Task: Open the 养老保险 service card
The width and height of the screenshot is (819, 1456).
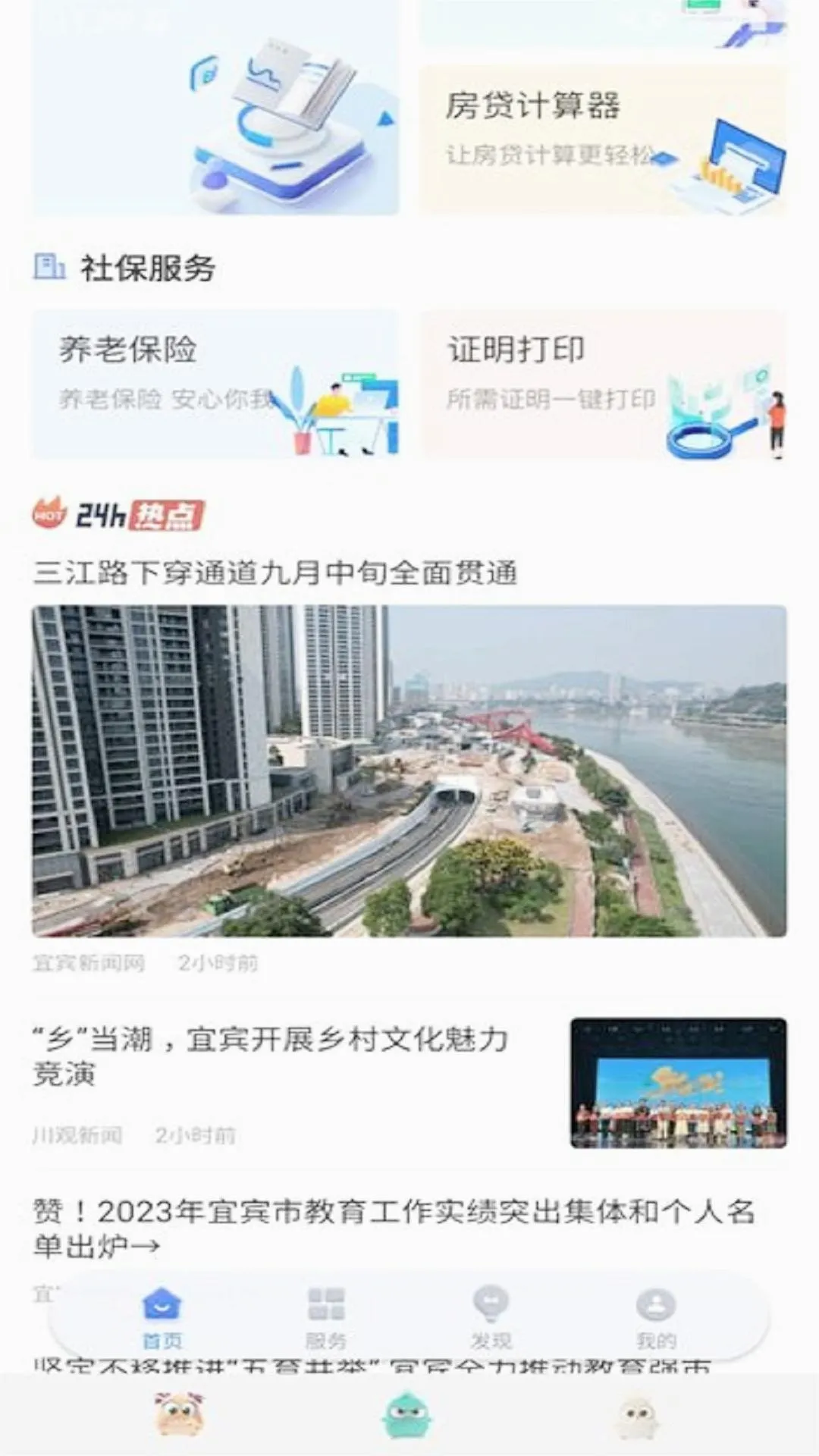Action: [215, 384]
